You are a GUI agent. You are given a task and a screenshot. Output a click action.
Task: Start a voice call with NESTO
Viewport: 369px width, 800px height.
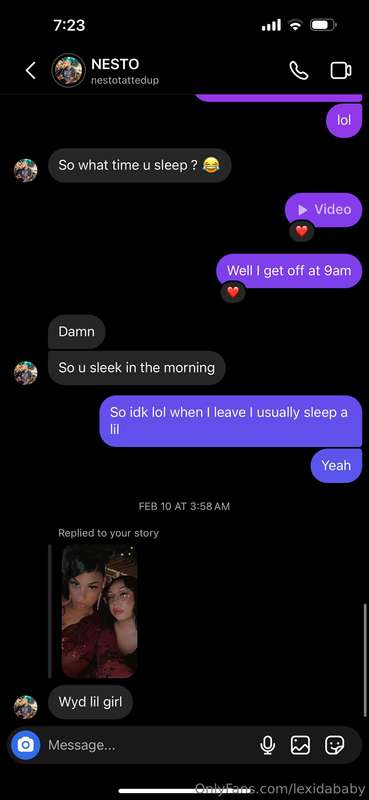coord(299,70)
